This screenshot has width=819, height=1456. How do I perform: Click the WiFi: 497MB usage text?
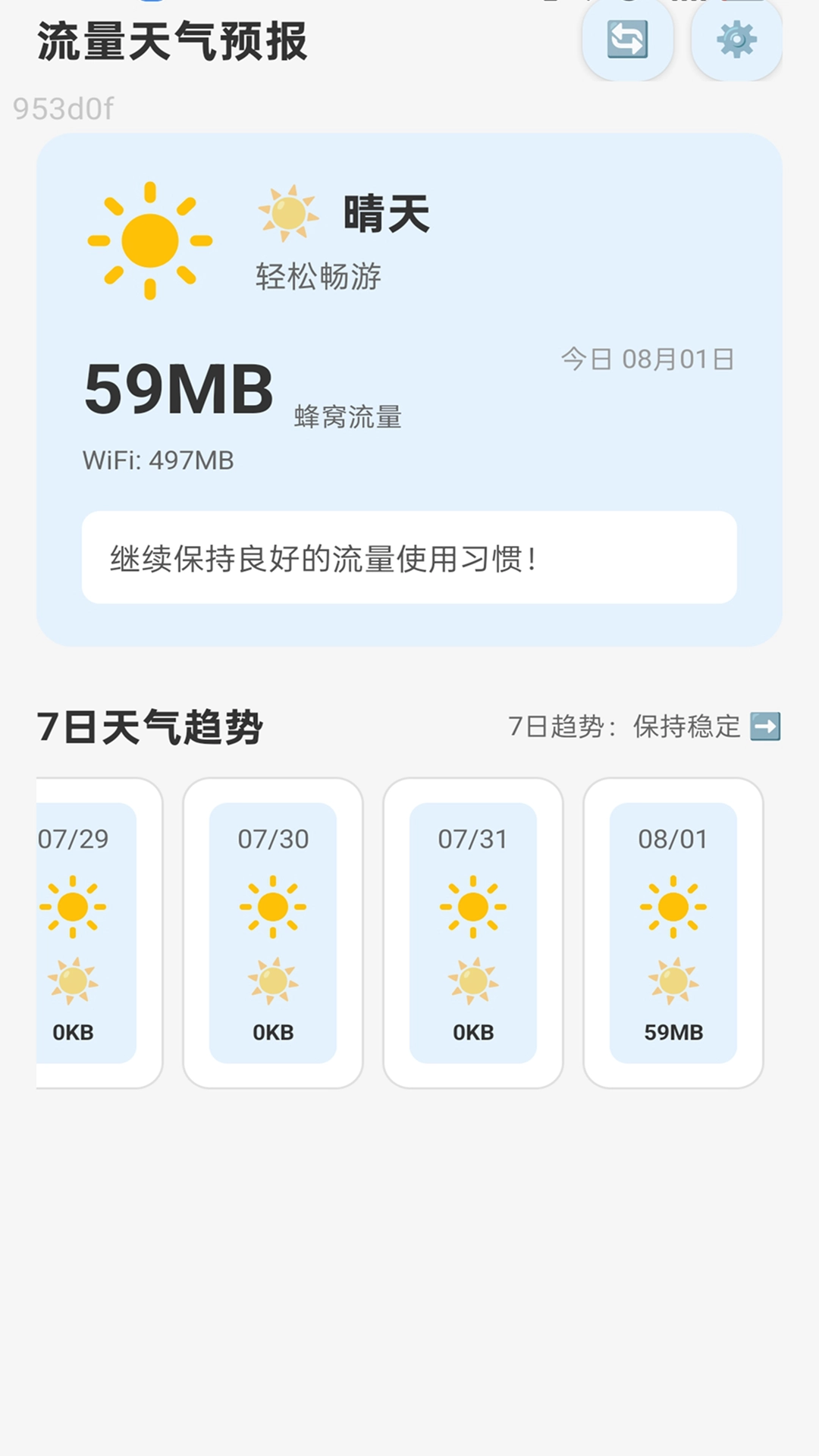coord(159,459)
